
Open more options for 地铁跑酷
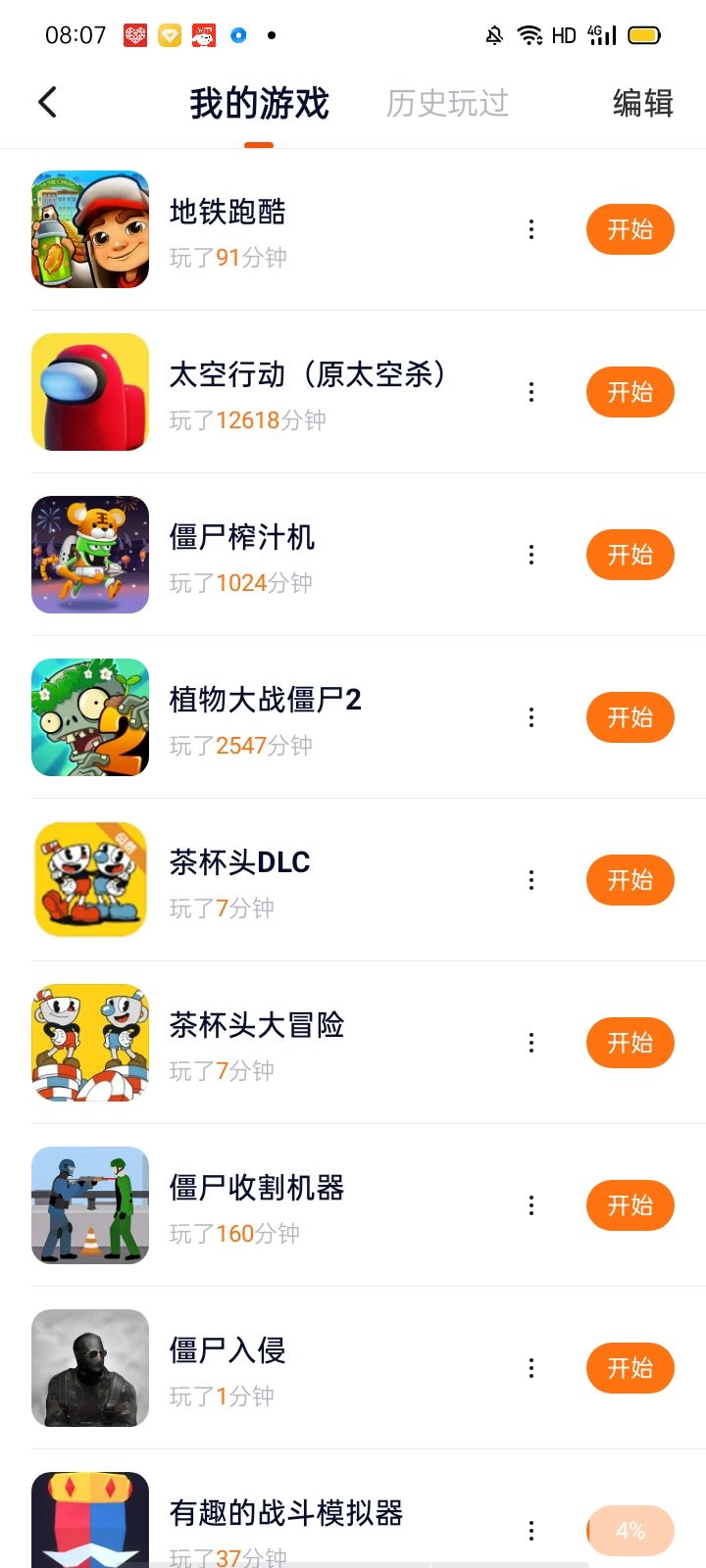531,229
